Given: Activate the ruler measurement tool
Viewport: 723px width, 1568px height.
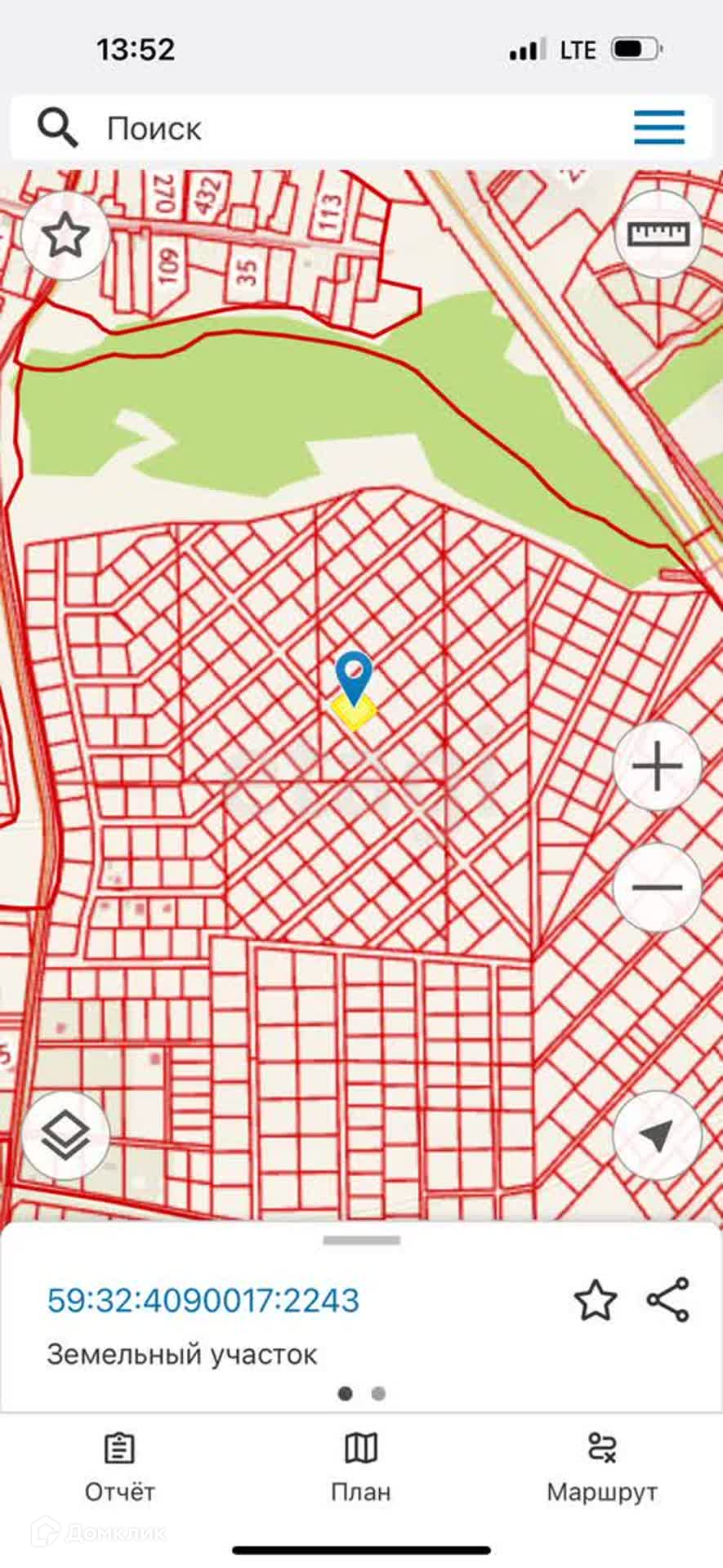Looking at the screenshot, I should tap(658, 234).
